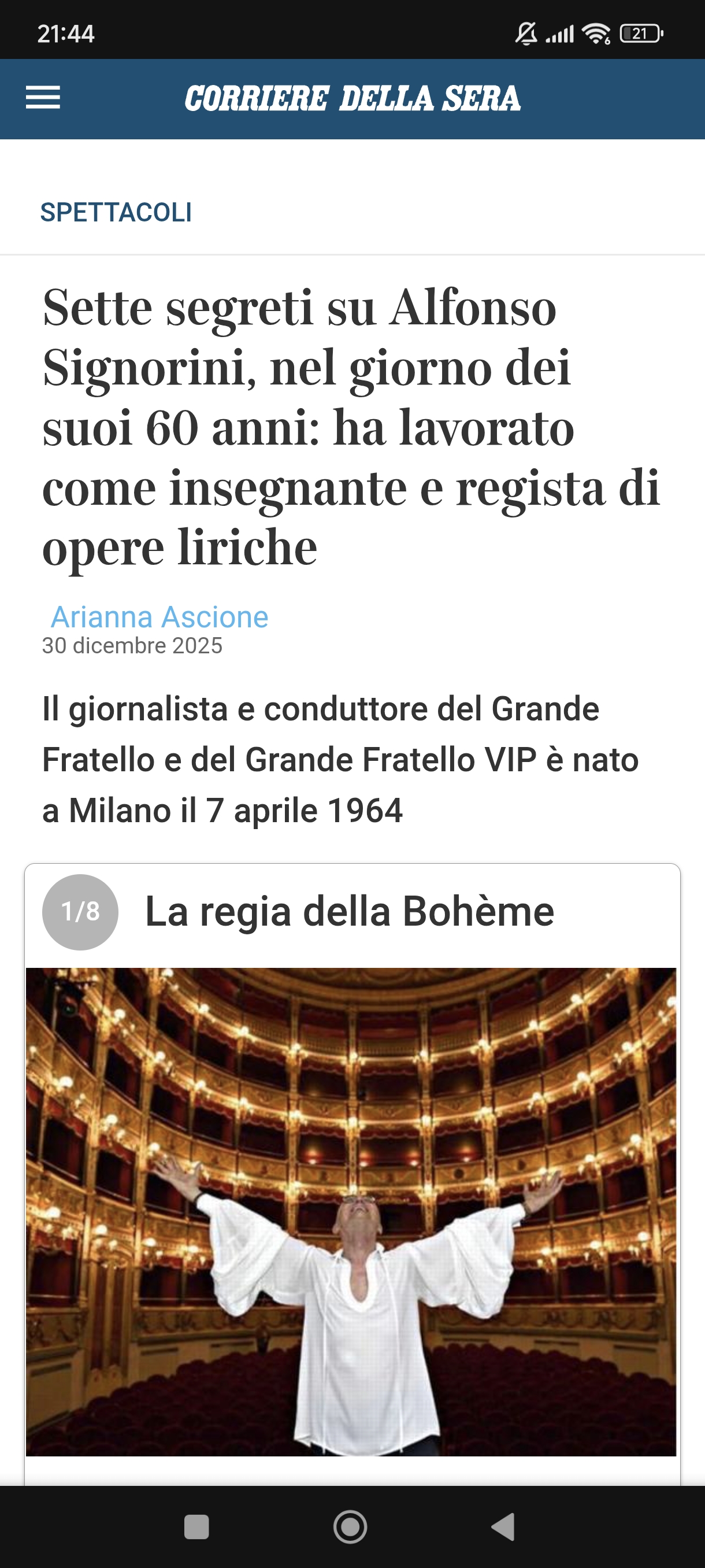Go to the phone's home screen

350,1526
